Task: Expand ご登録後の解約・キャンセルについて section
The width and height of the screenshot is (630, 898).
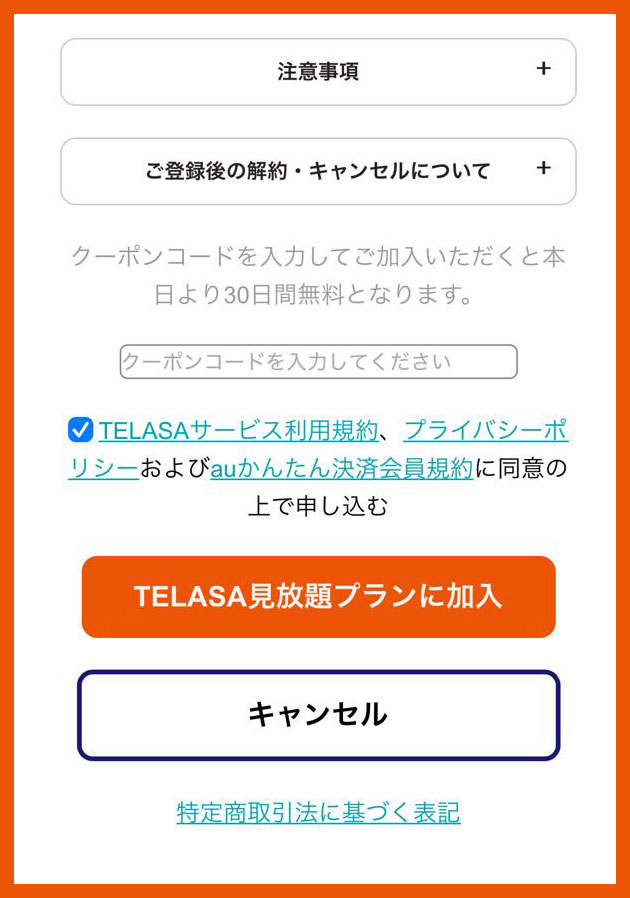Action: pos(318,170)
